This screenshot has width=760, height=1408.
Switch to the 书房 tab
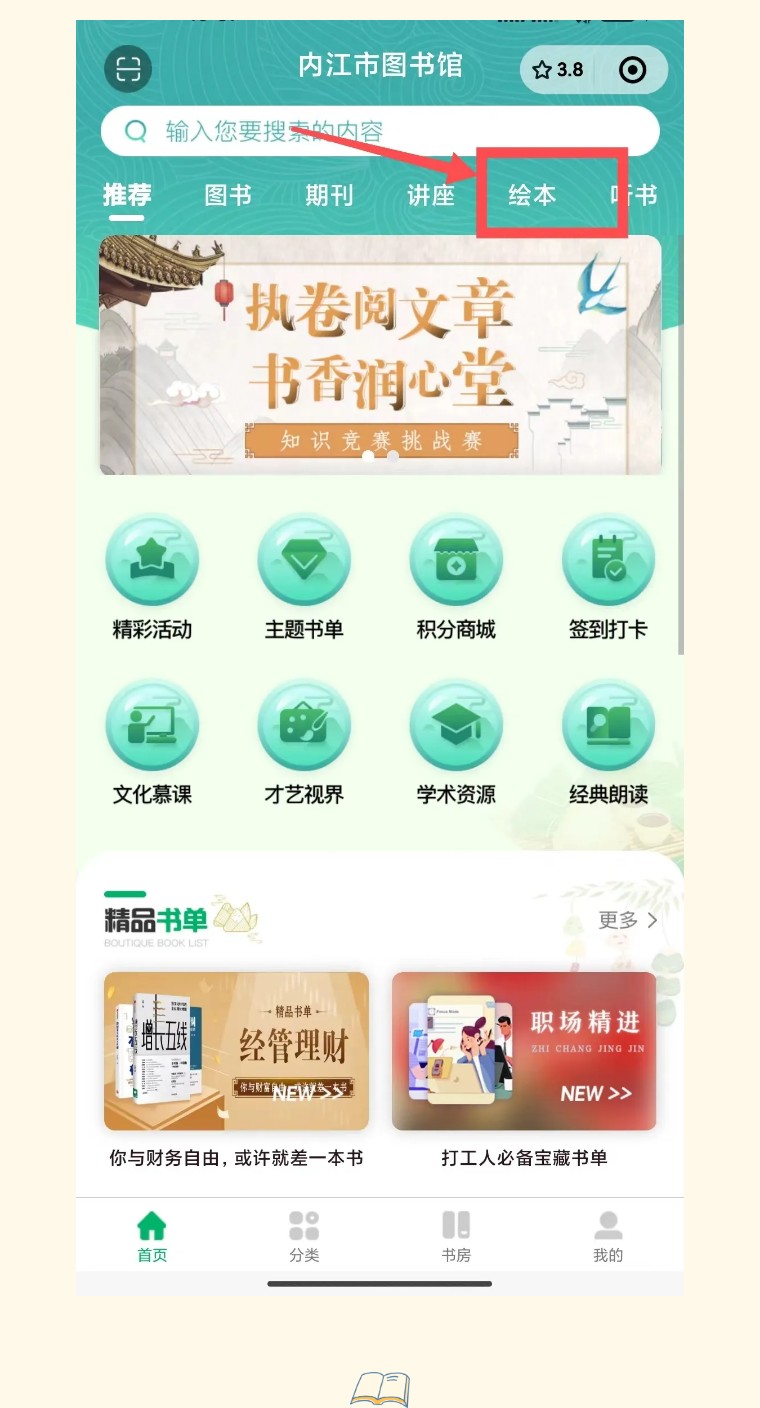456,1236
